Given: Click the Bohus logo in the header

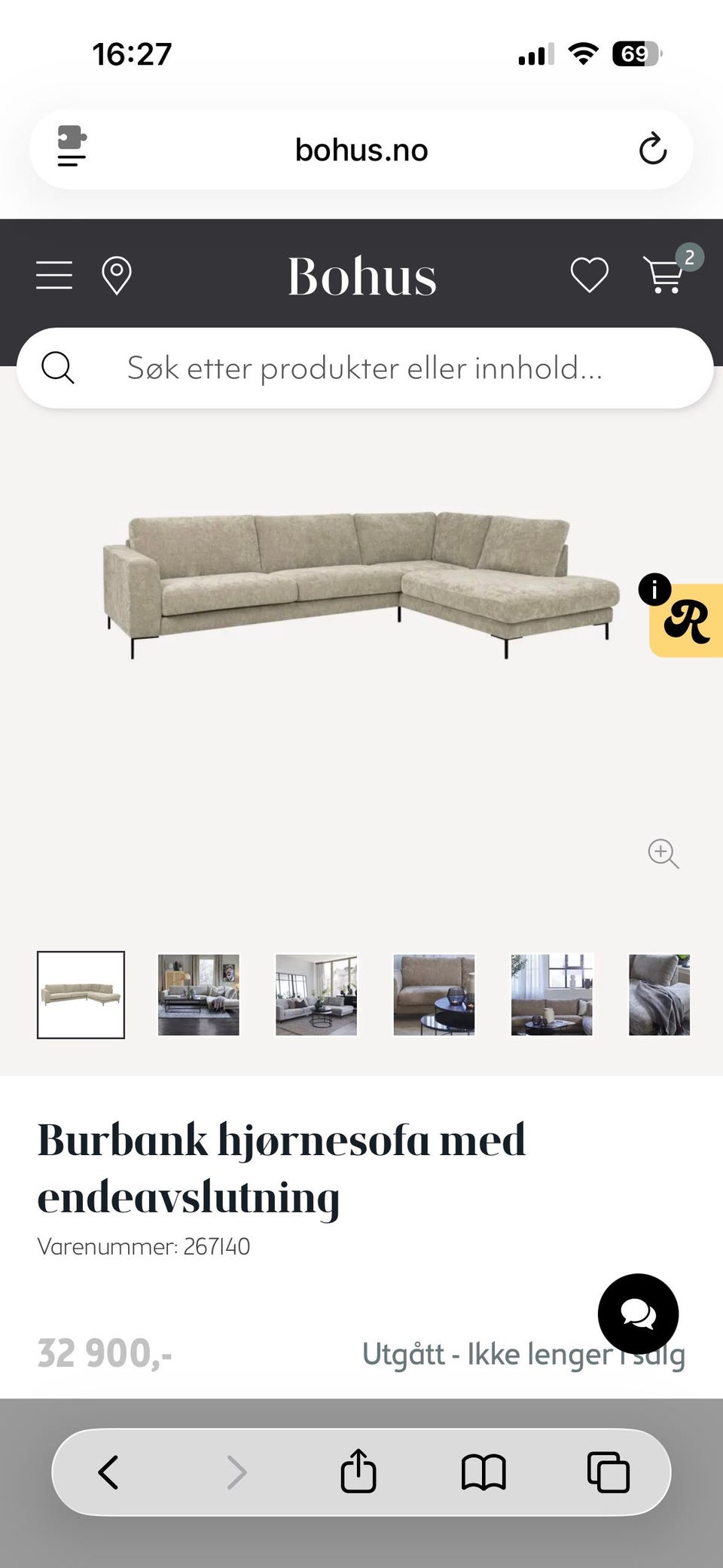Looking at the screenshot, I should (x=361, y=275).
